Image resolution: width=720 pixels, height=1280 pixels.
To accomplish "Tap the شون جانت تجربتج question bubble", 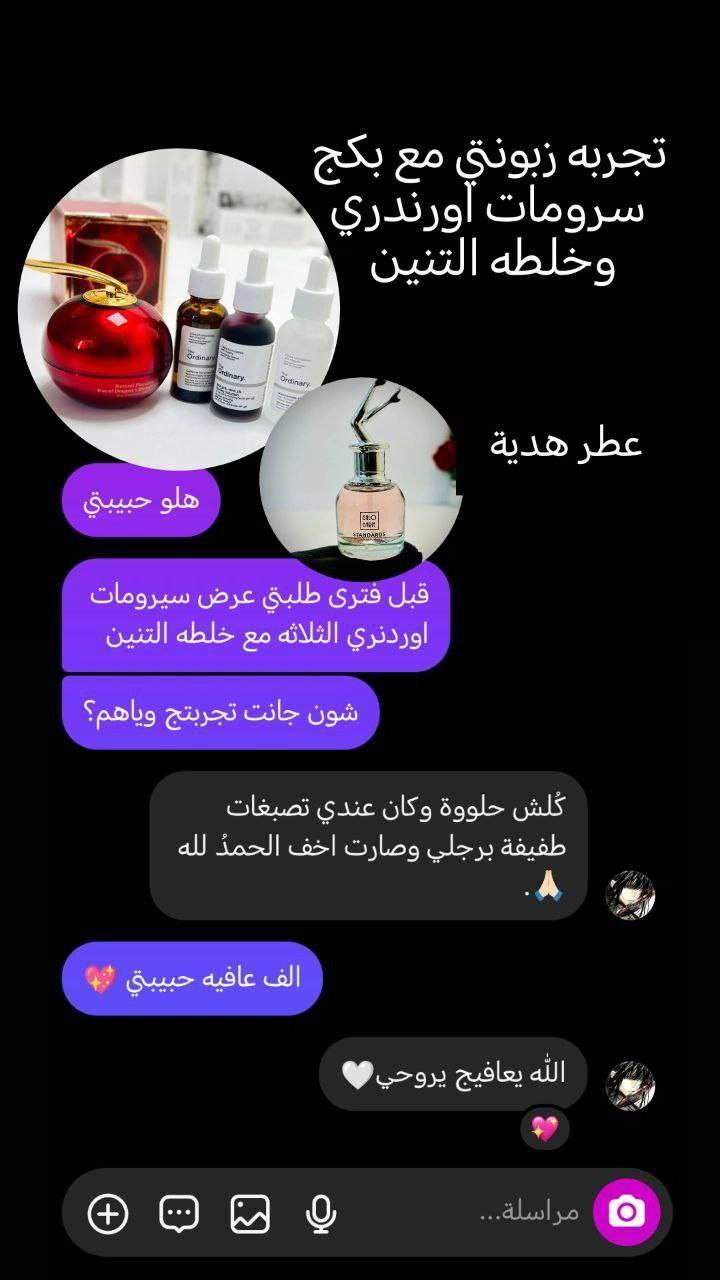I will click(x=220, y=710).
